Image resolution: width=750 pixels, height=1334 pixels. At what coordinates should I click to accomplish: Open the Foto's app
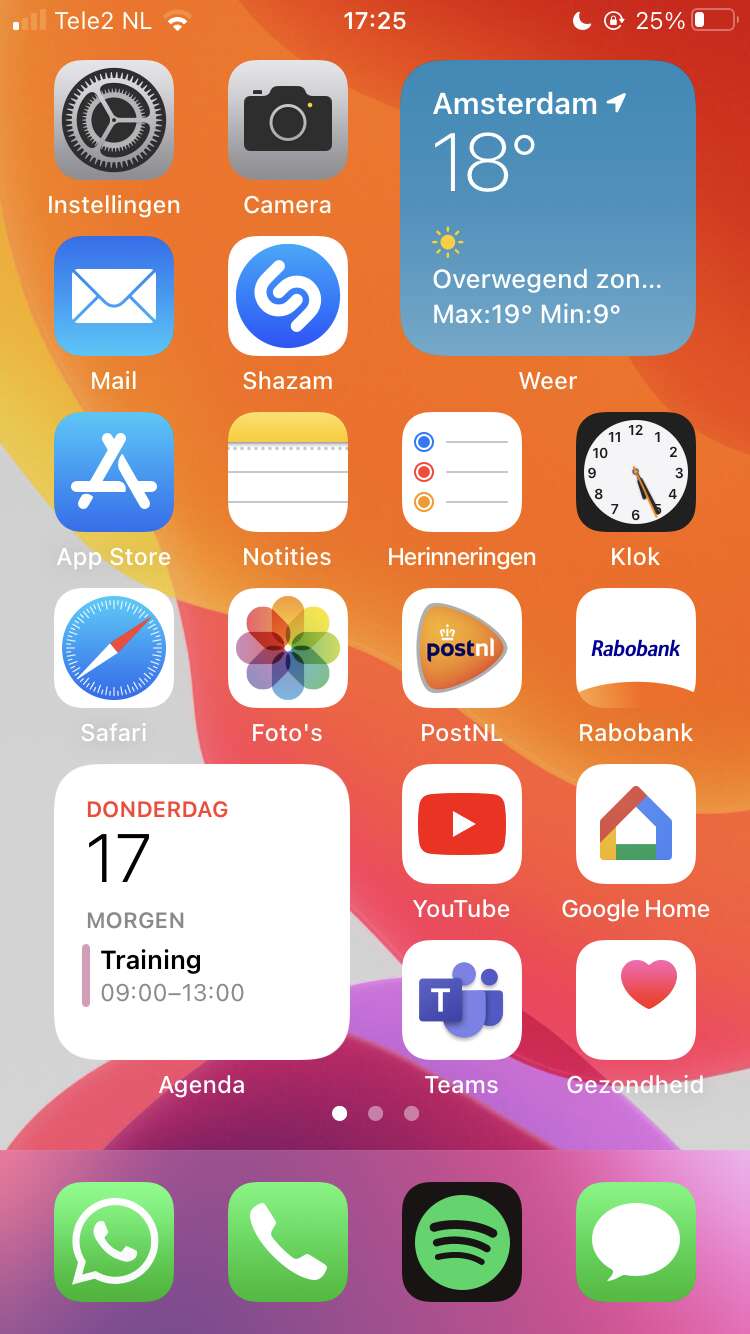[x=288, y=648]
